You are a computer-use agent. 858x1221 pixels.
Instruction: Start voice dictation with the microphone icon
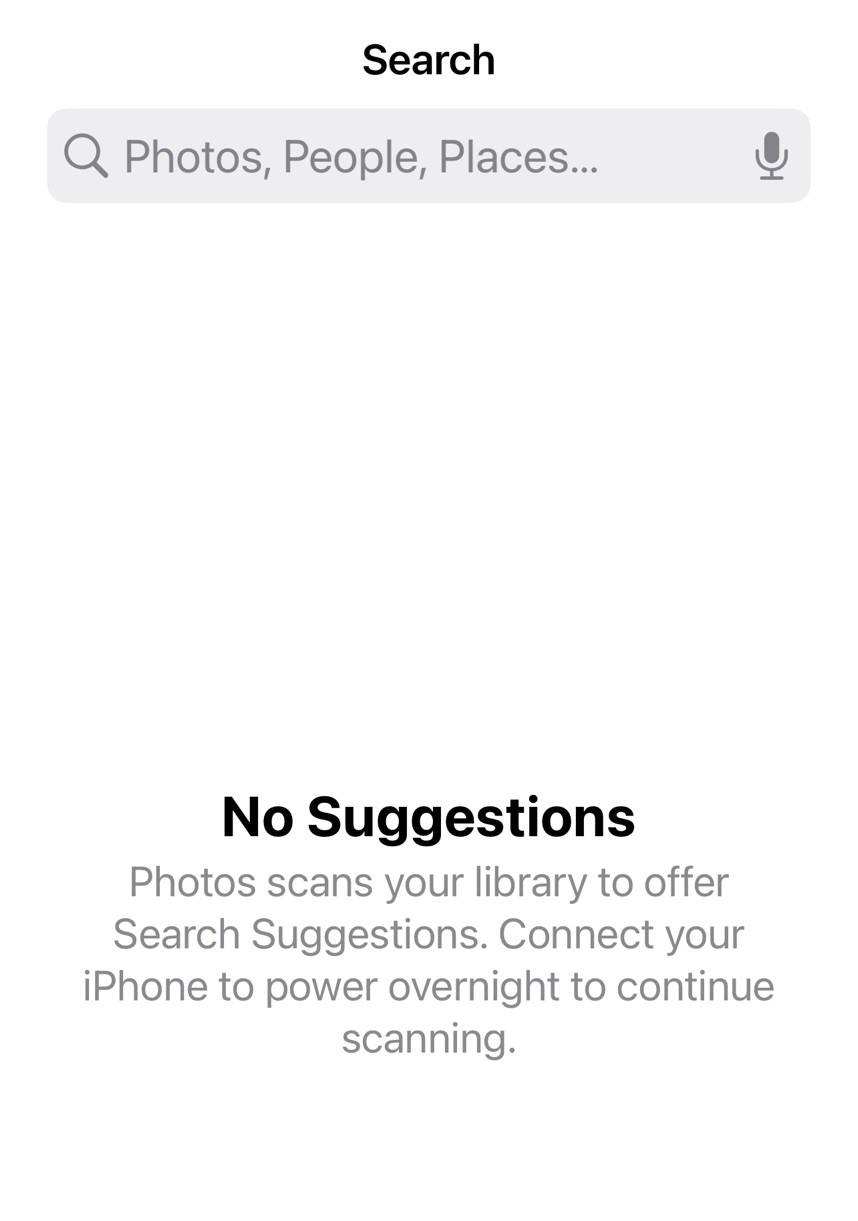(770, 156)
